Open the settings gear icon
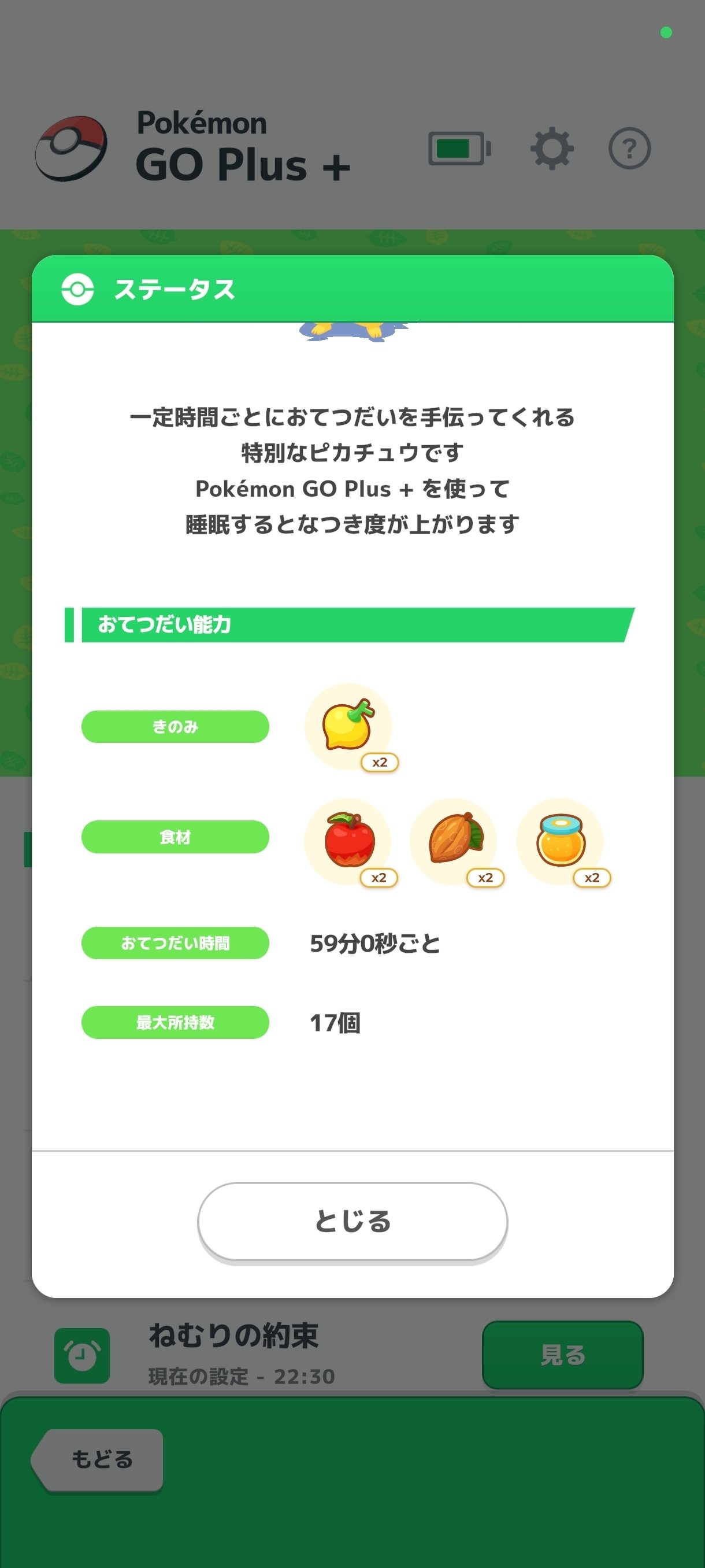The height and width of the screenshot is (1568, 705). 552,147
